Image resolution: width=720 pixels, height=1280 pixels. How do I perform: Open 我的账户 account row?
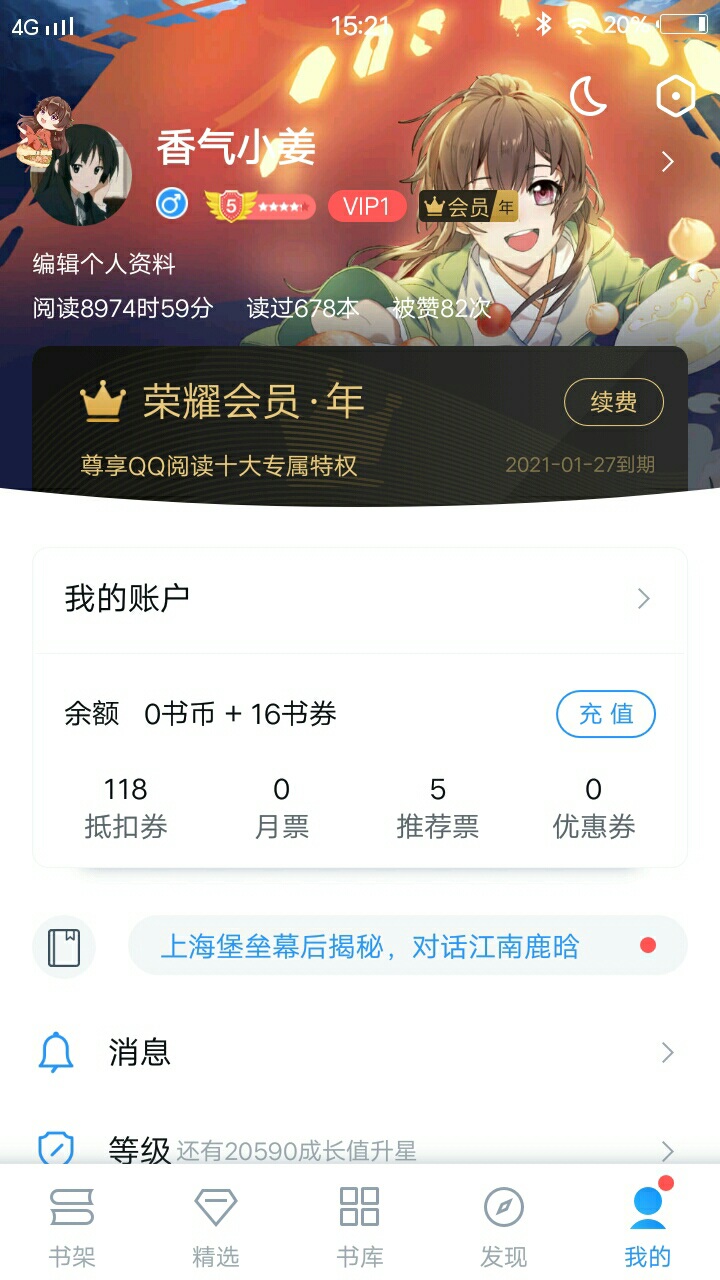[360, 599]
